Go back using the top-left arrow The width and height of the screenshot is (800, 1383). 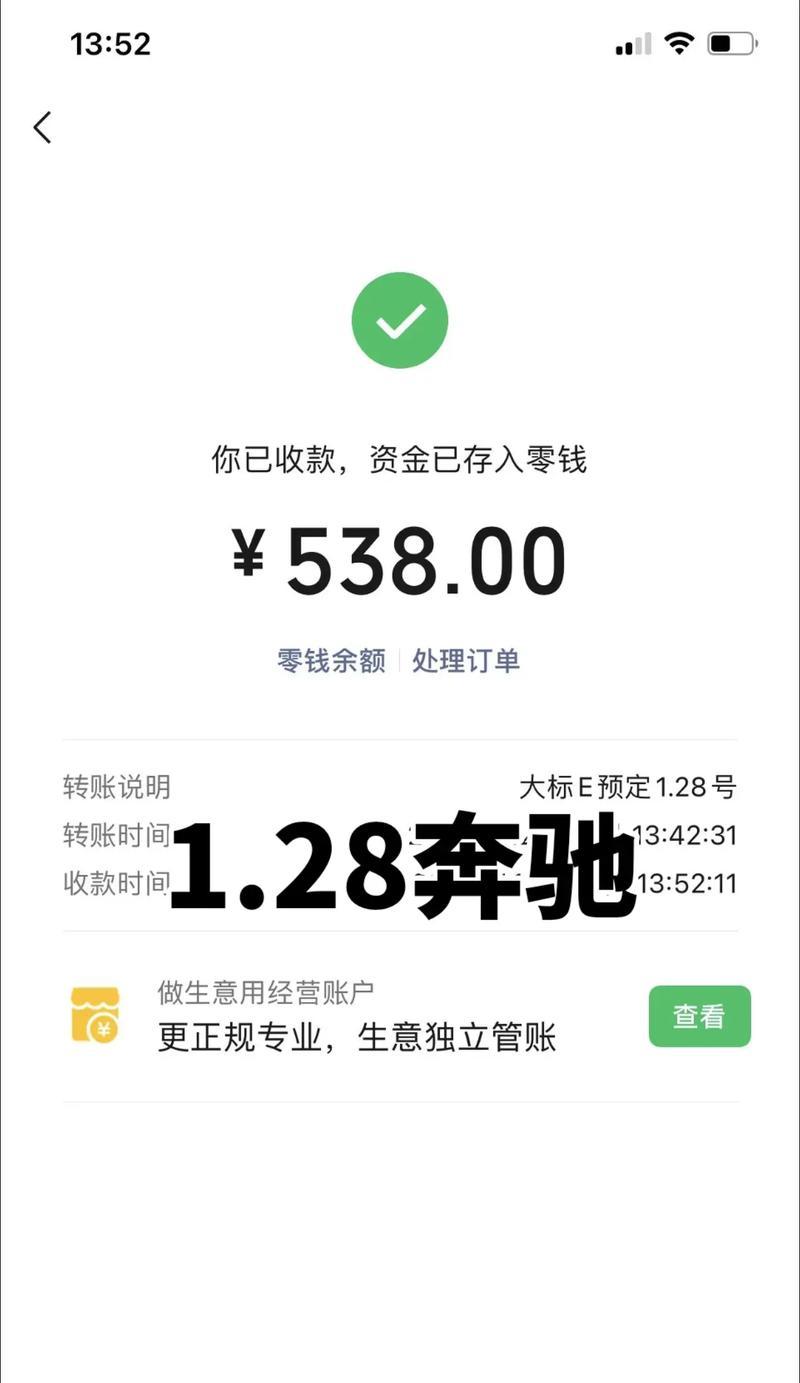42,128
